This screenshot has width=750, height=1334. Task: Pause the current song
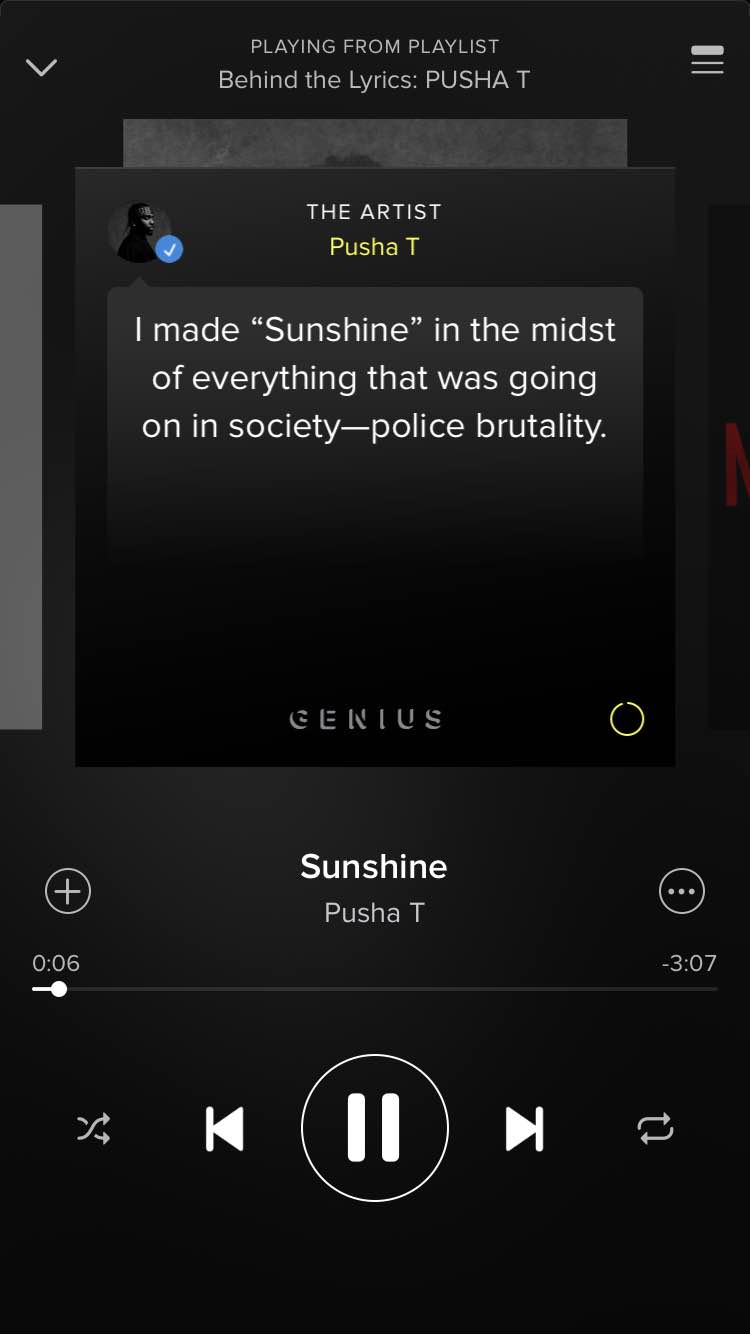tap(375, 1128)
